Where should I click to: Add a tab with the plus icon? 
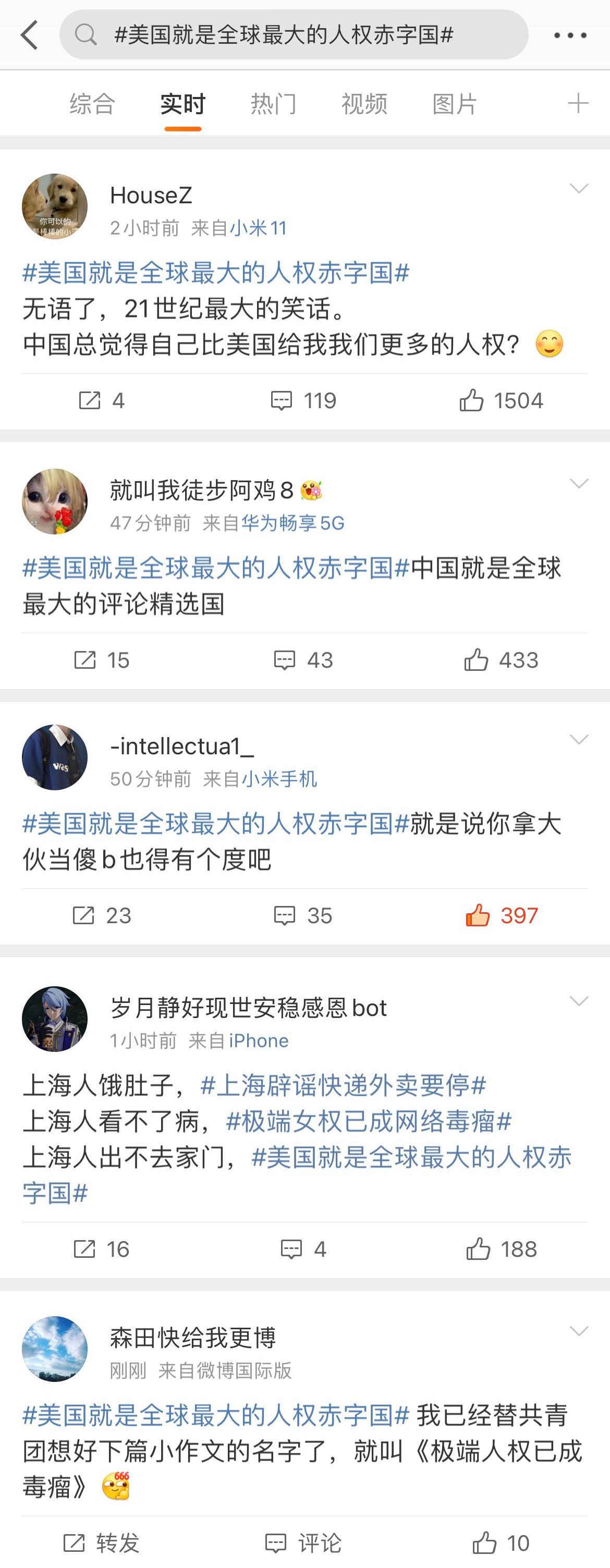578,104
